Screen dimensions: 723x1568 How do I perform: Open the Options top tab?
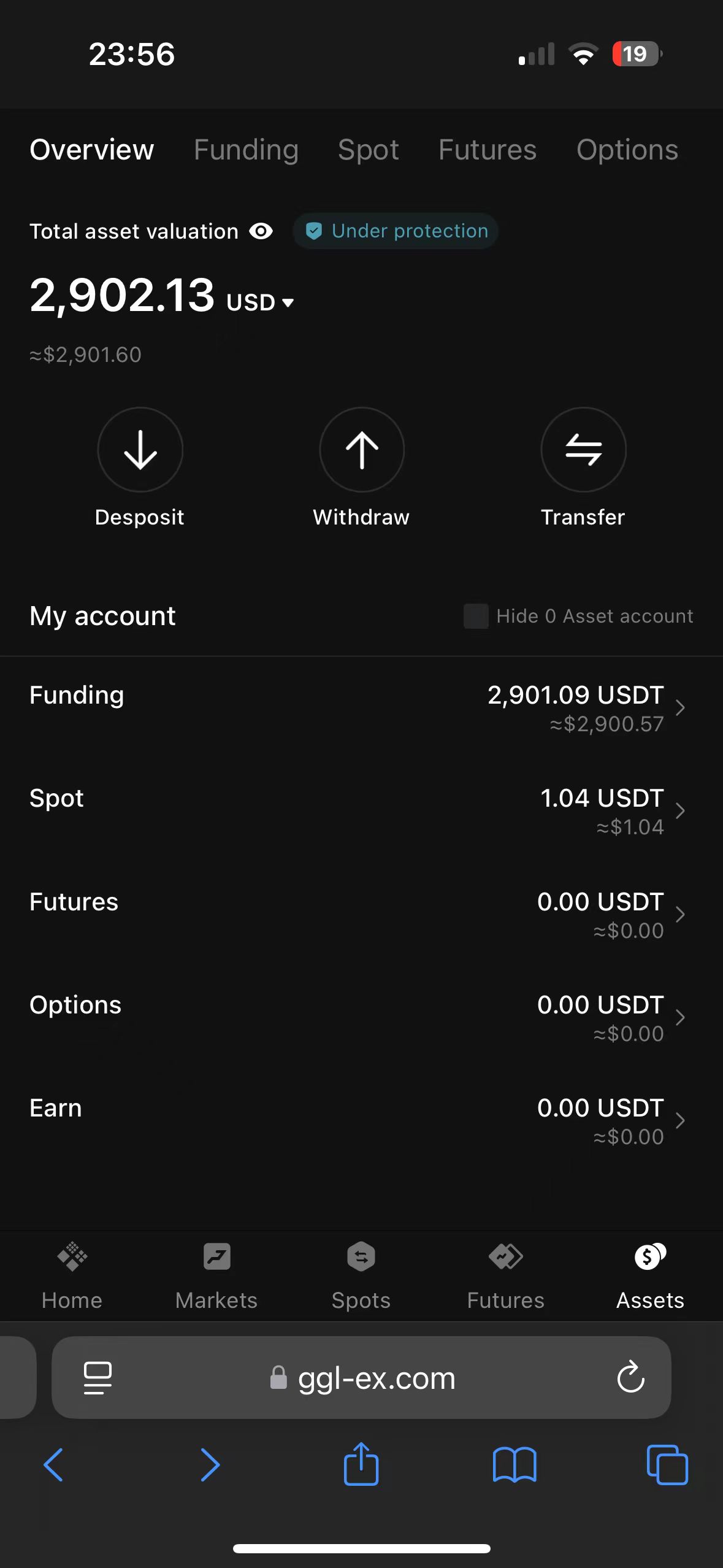(x=627, y=150)
